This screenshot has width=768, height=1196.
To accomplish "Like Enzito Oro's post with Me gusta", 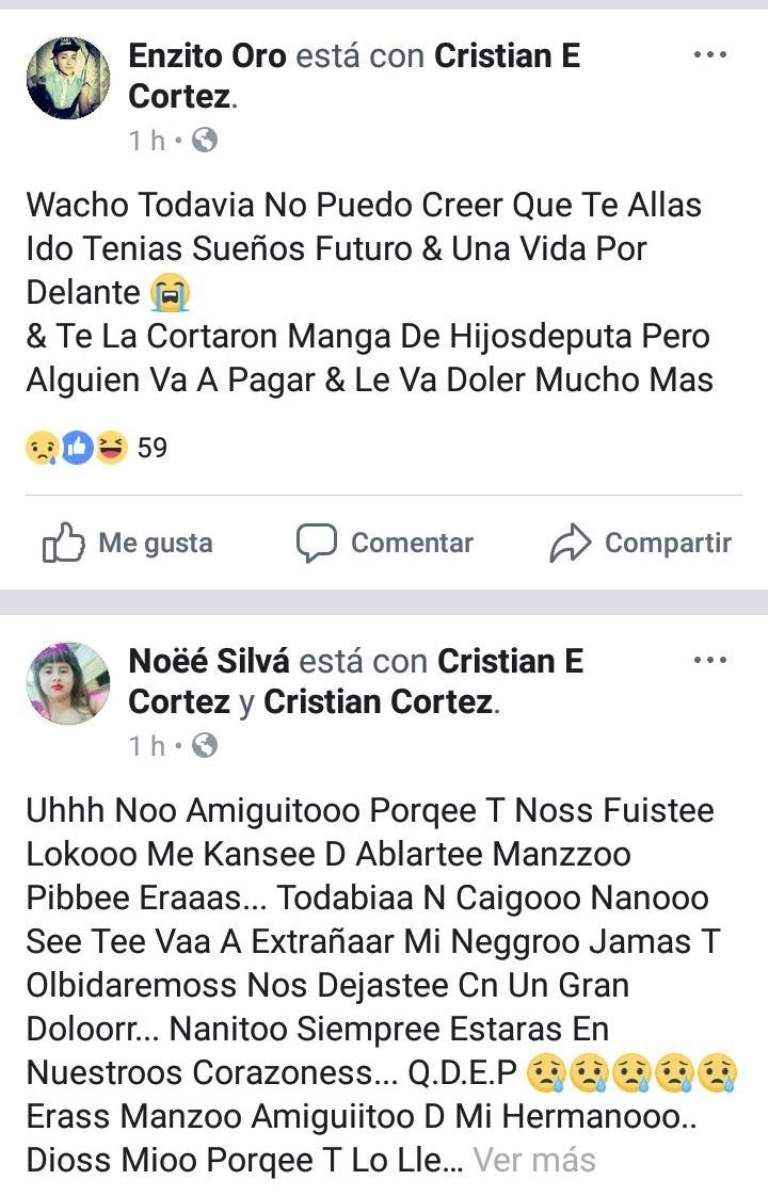I will click(128, 543).
